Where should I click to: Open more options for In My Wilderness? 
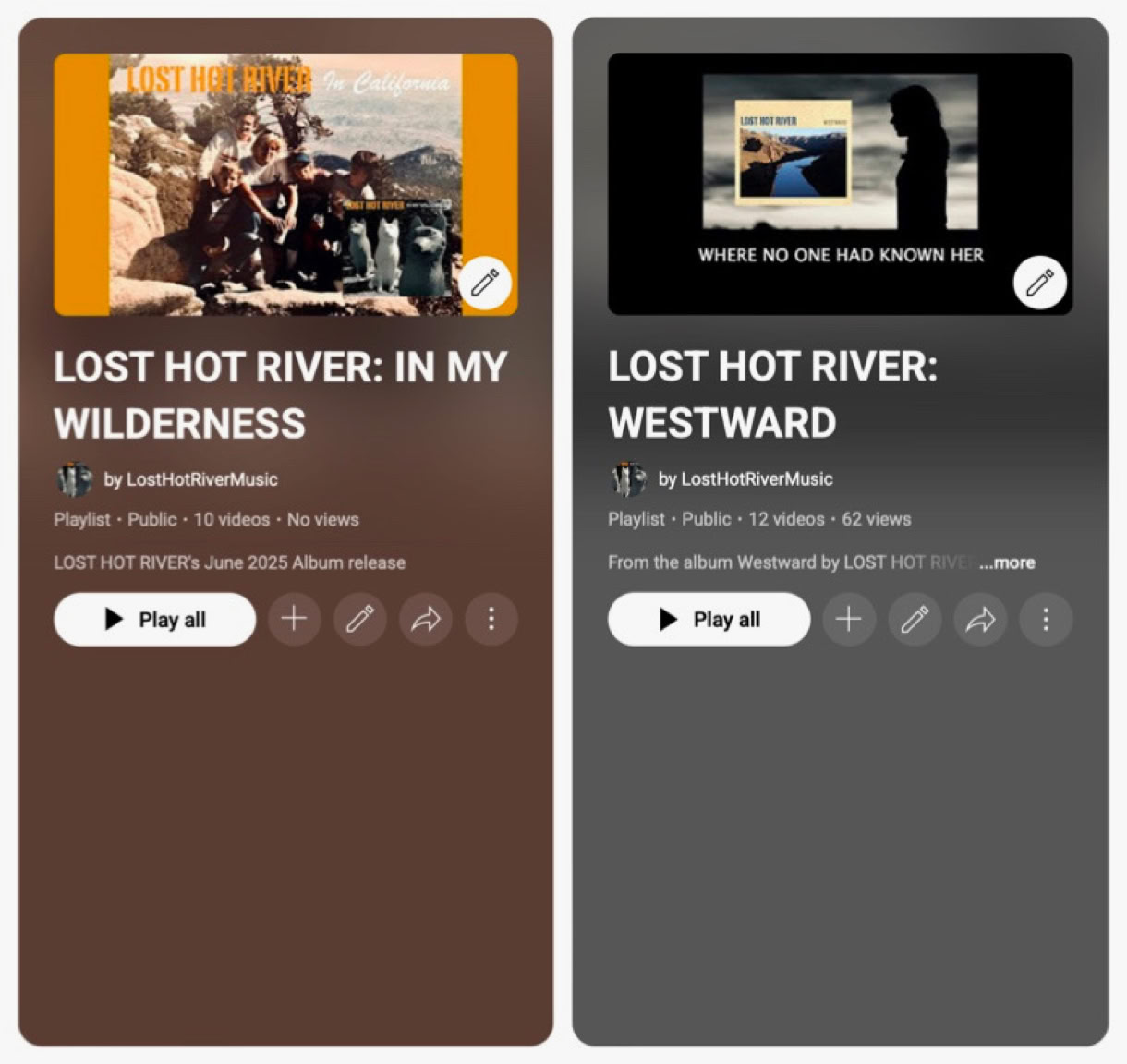coord(491,619)
